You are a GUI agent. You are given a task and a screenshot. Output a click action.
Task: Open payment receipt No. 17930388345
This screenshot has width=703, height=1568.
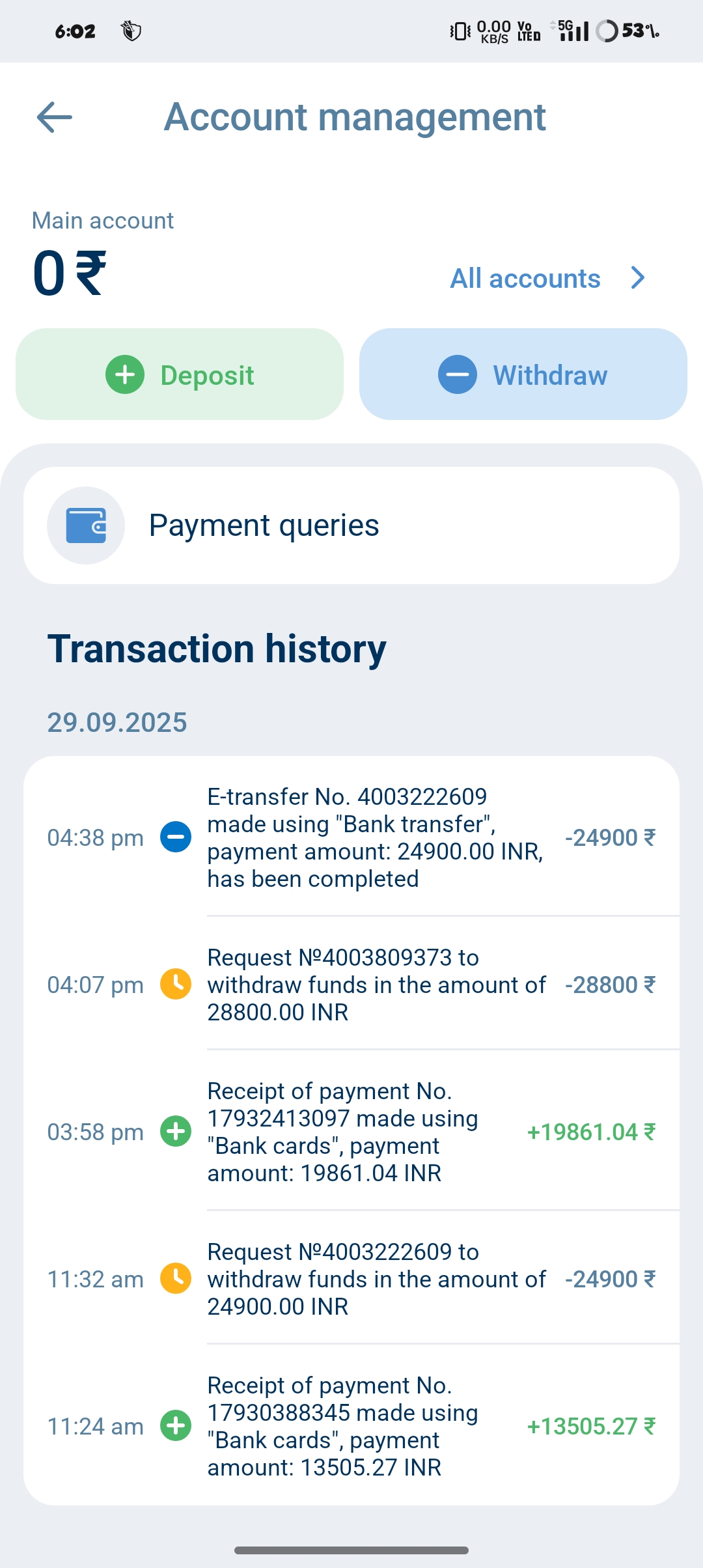(351, 1426)
